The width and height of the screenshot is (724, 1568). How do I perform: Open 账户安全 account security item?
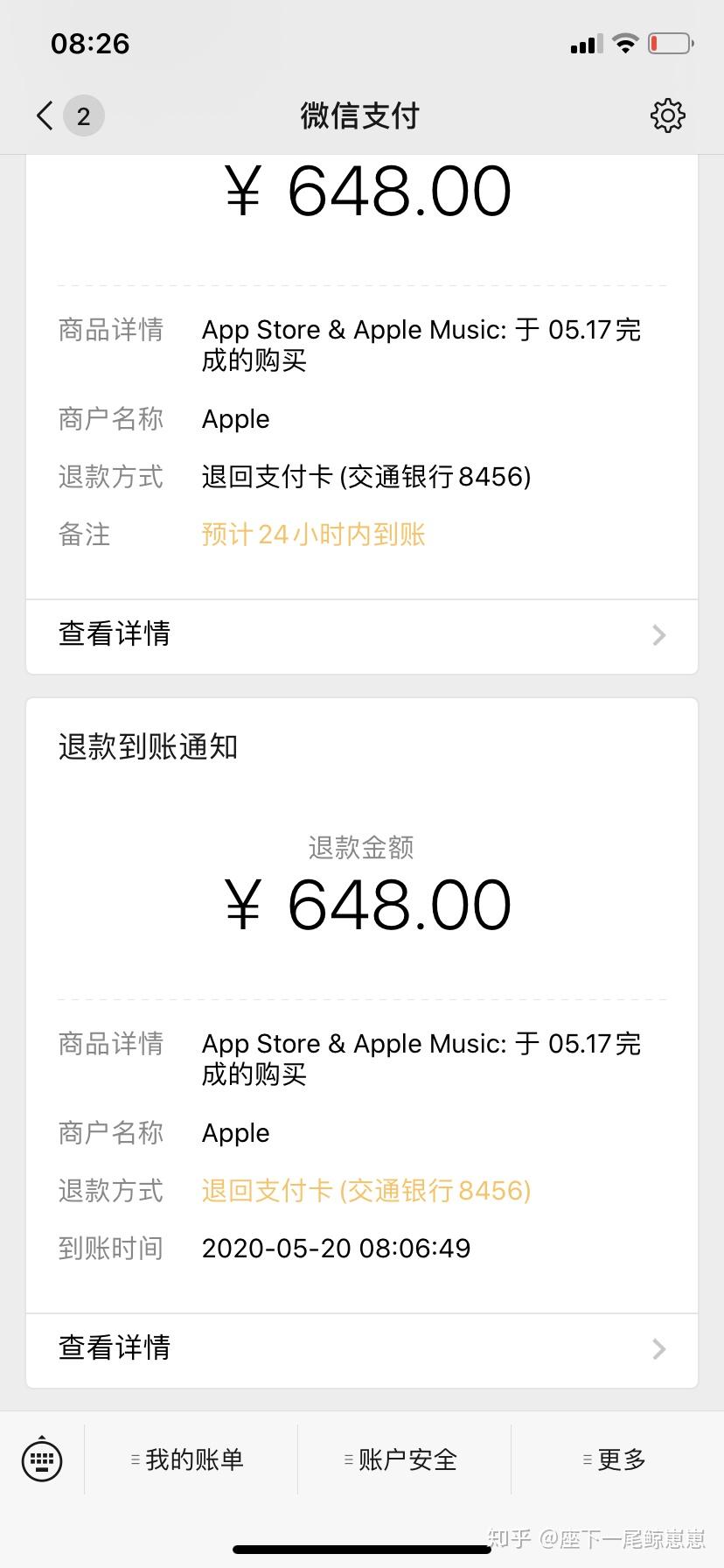click(x=400, y=1459)
